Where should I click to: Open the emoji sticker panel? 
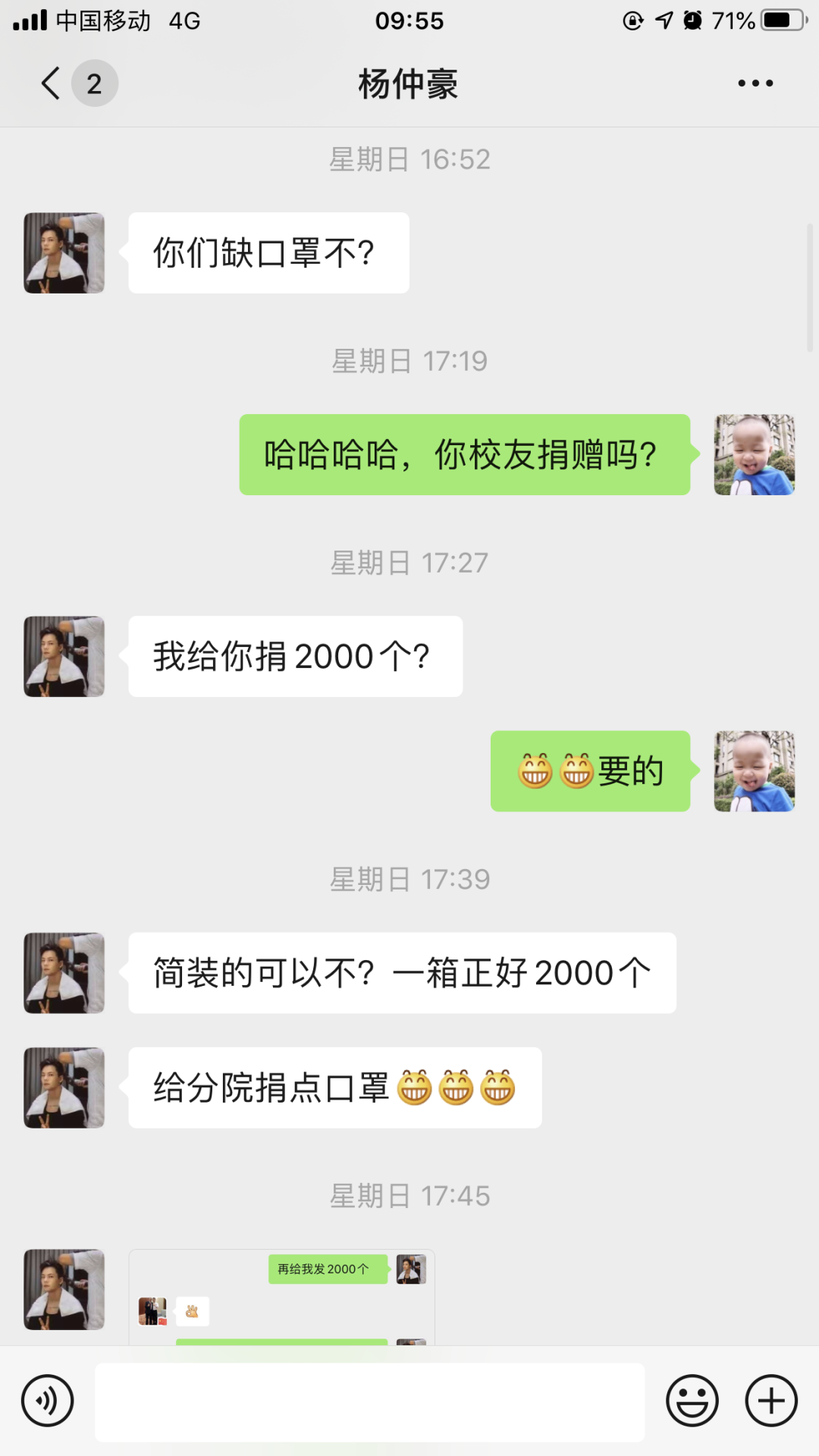point(692,1401)
